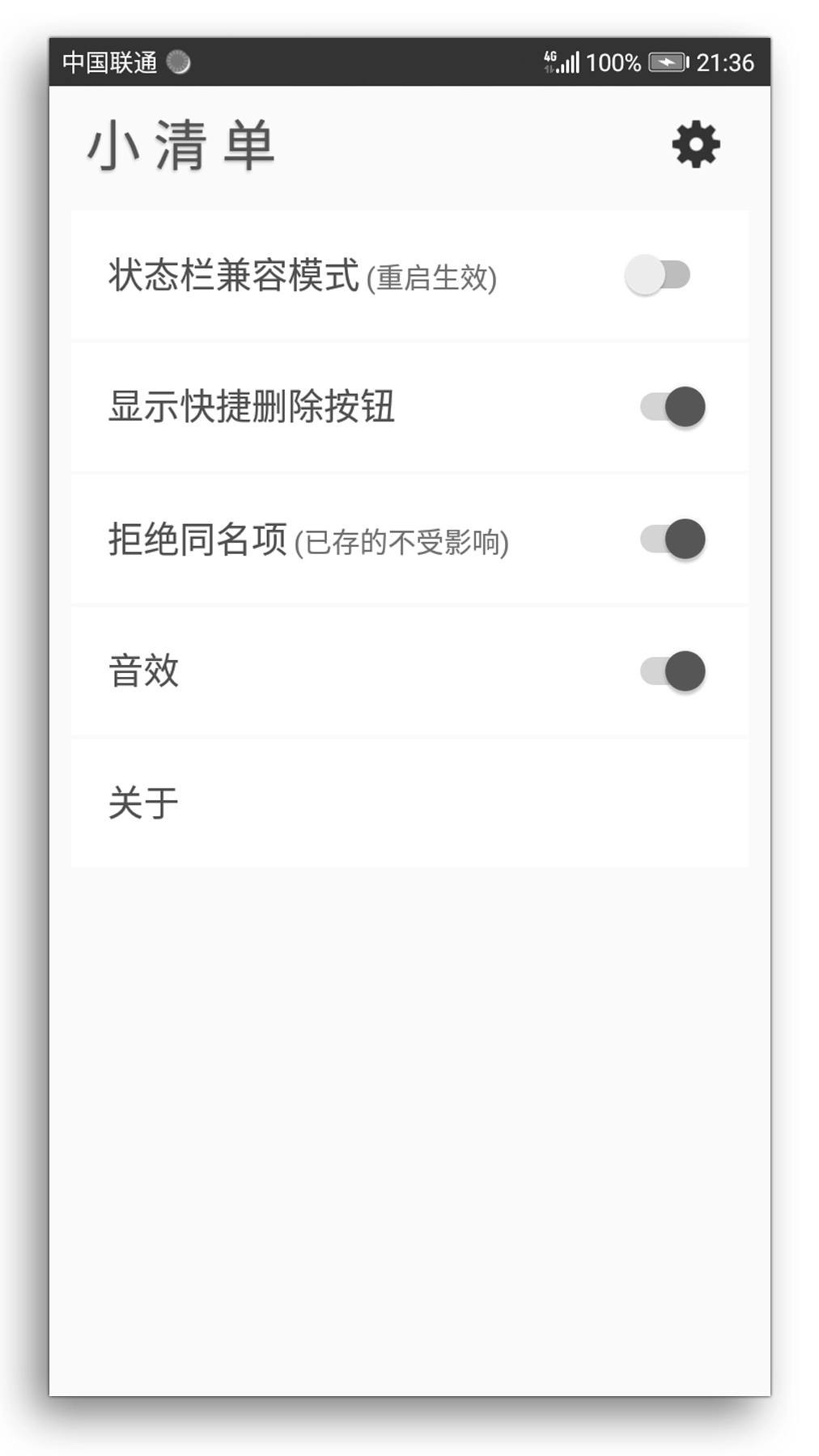Screen dimensions: 819x1456
Task: Tap the battery charging icon
Action: 667,62
